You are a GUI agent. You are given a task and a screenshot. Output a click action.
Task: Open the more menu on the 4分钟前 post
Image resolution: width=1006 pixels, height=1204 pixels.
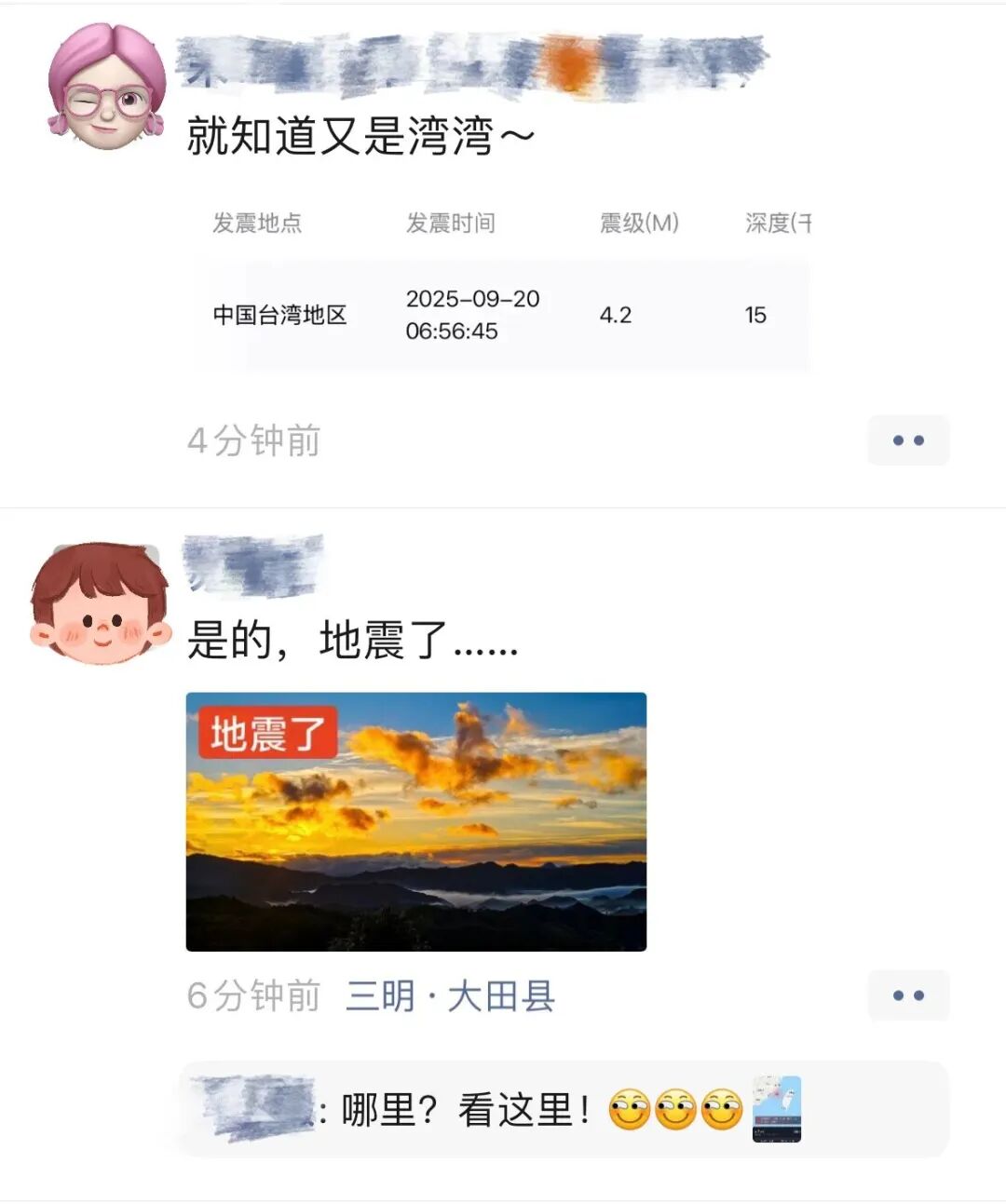(x=908, y=440)
